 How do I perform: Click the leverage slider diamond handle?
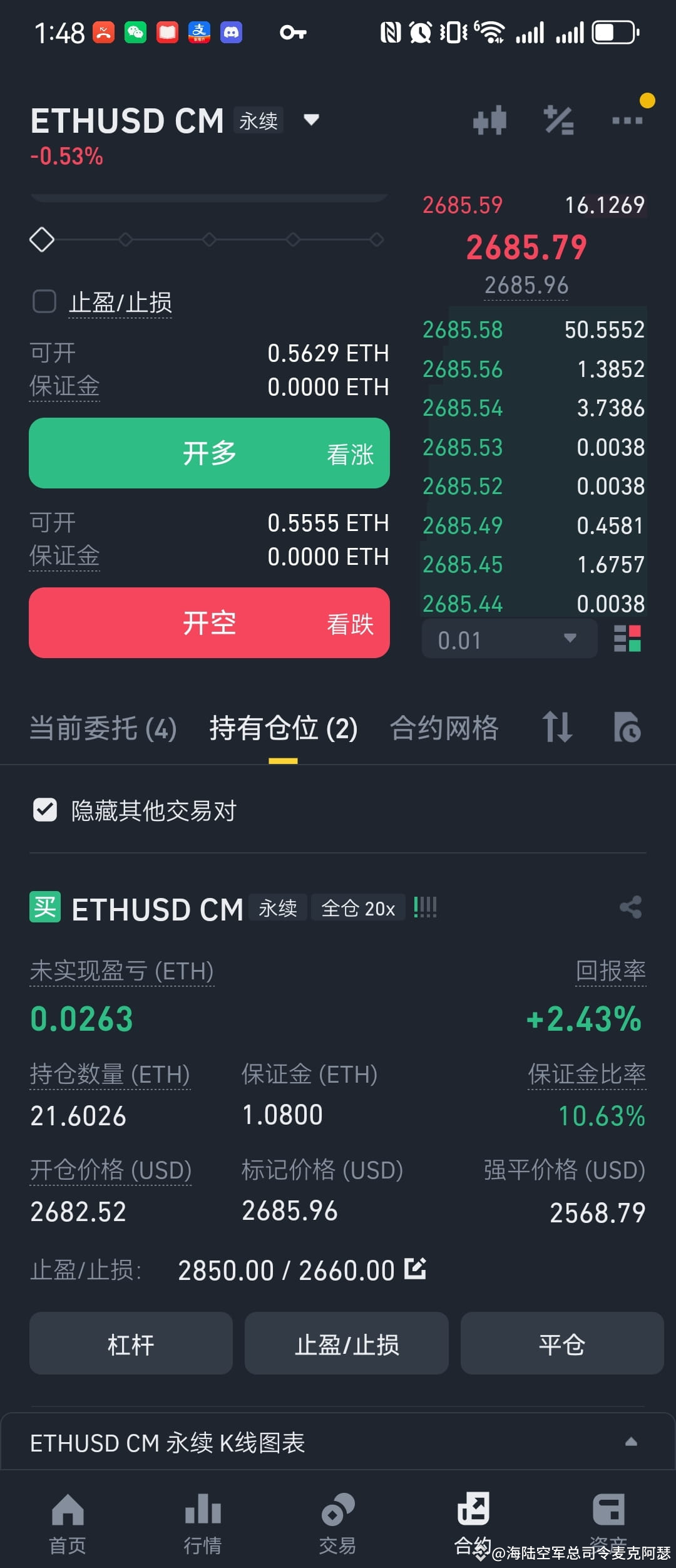point(42,239)
